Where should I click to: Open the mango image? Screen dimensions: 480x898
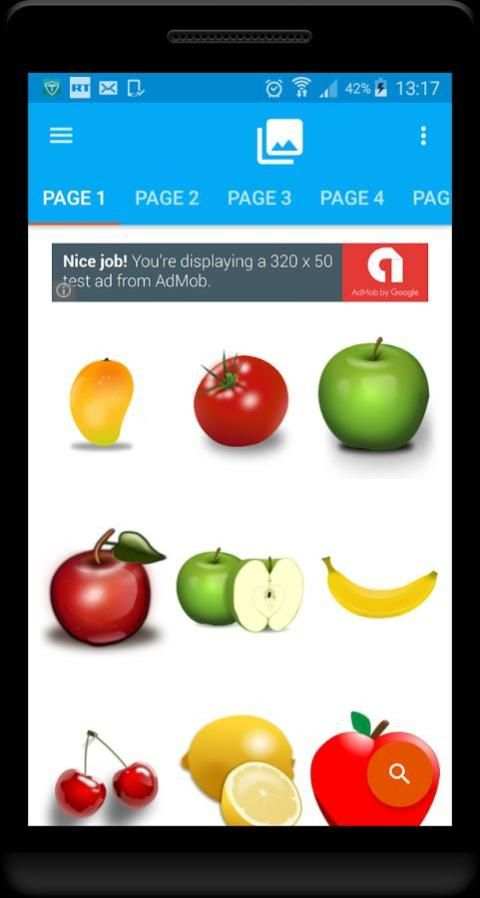point(101,402)
